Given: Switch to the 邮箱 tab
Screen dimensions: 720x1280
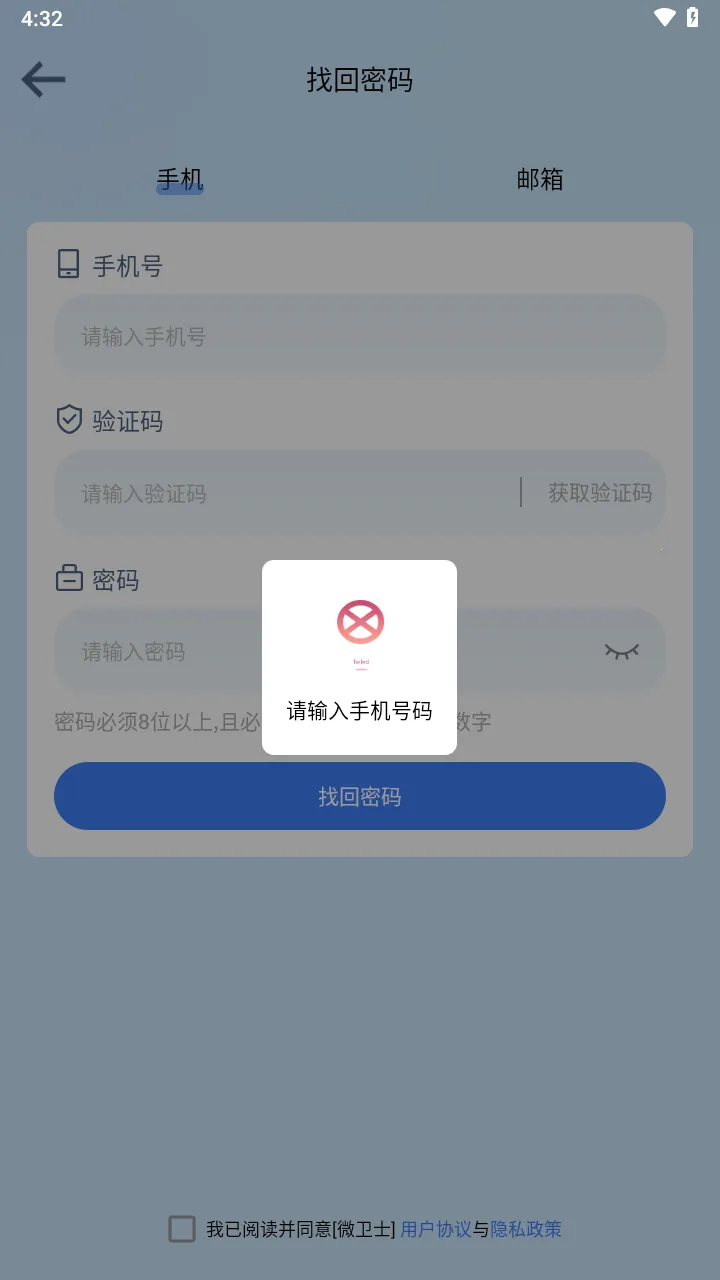Looking at the screenshot, I should click(540, 180).
